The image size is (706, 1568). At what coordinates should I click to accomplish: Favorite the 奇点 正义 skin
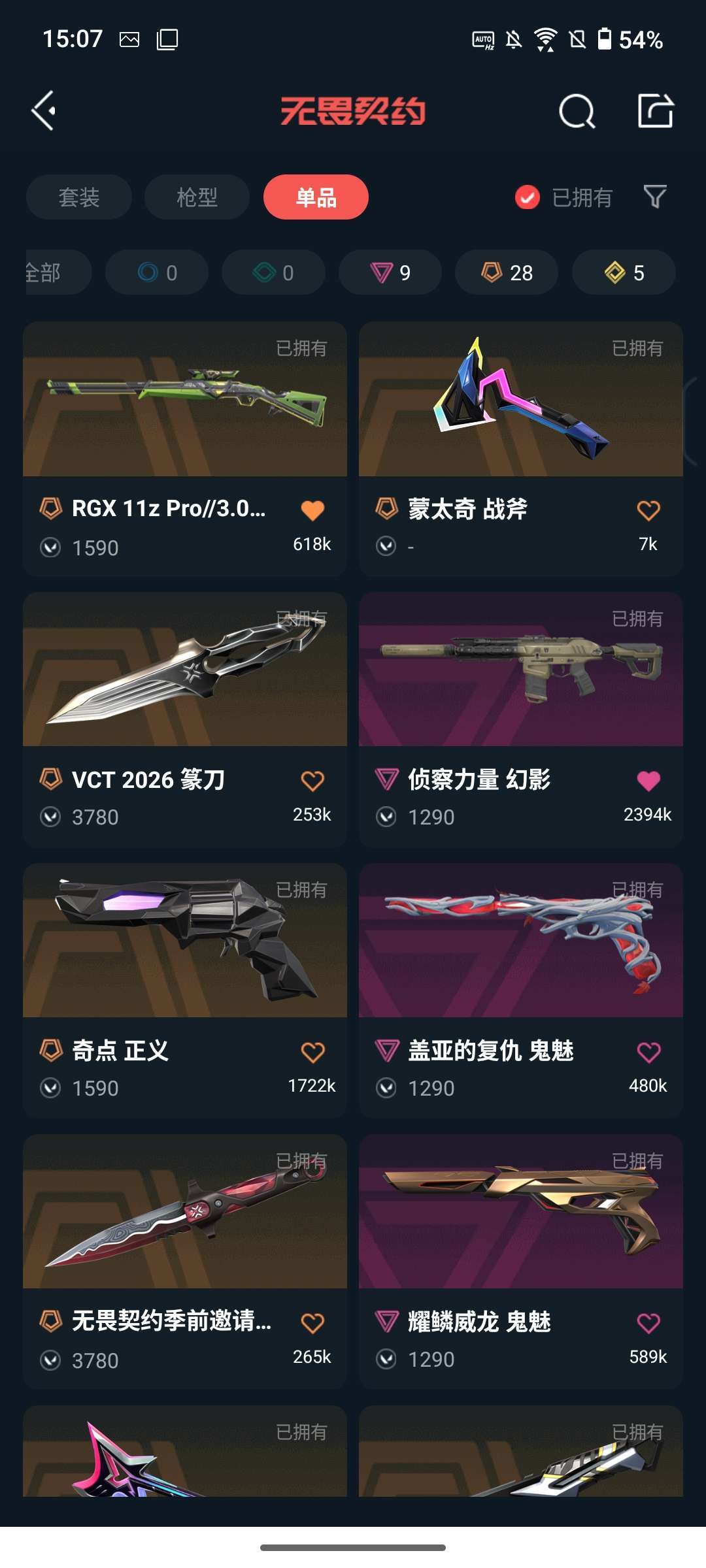click(x=314, y=1052)
